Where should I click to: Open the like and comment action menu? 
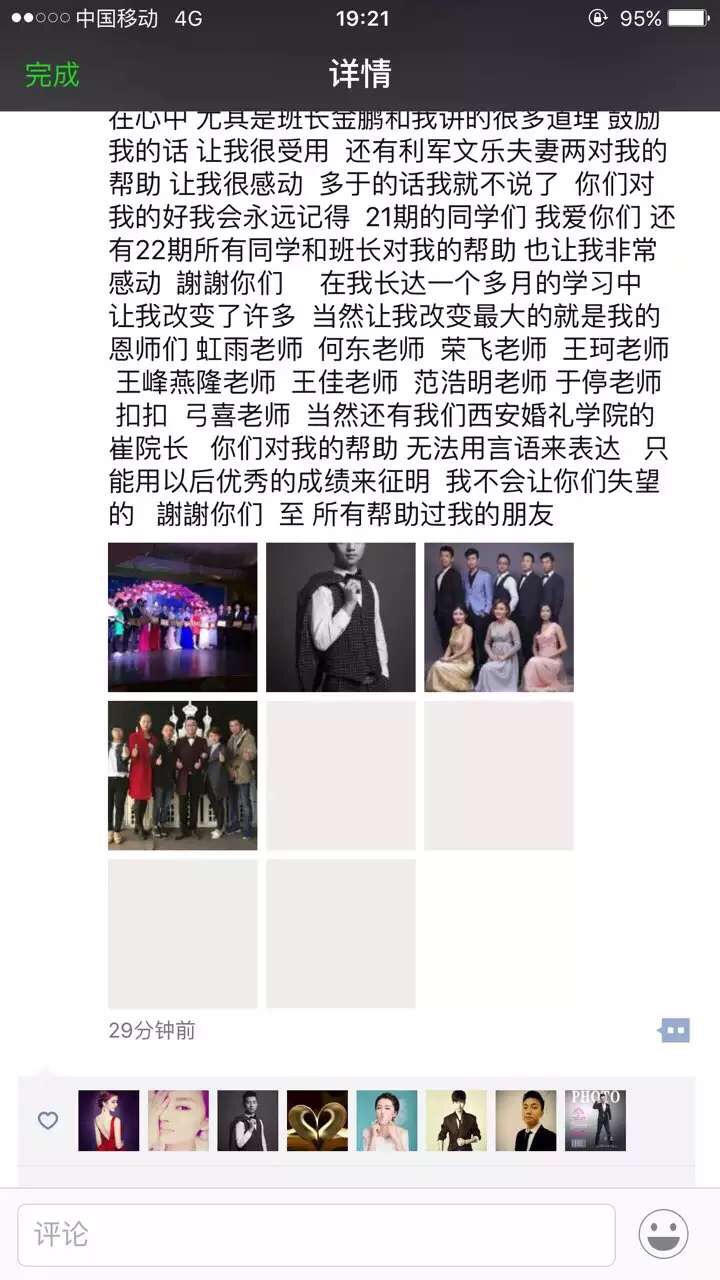click(675, 1030)
